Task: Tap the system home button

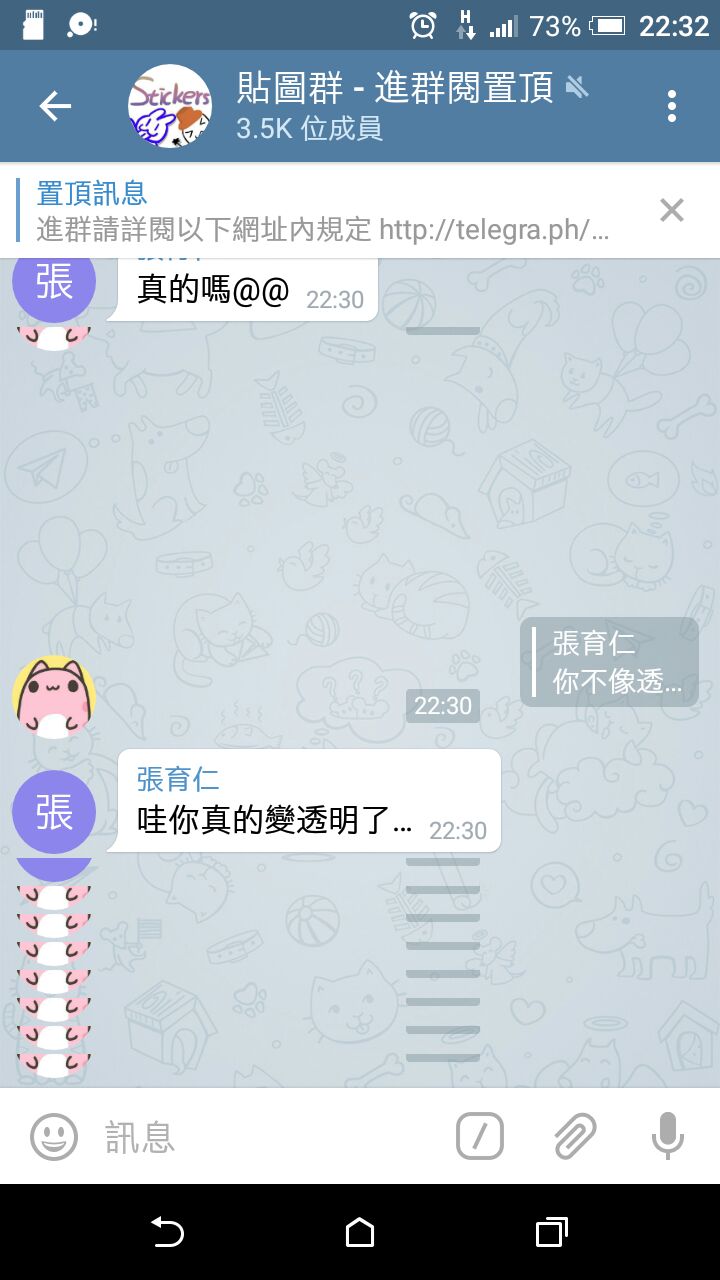Action: 360,1233
